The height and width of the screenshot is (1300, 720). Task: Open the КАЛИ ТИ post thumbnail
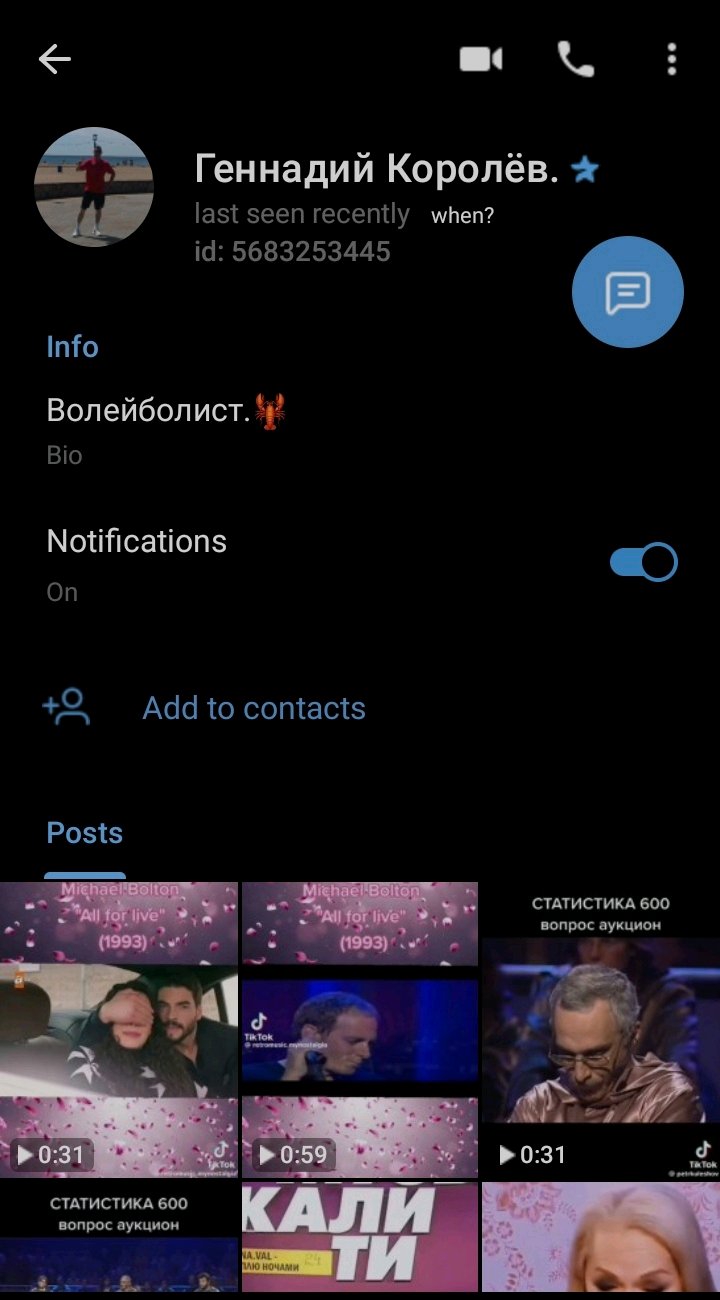(x=360, y=1237)
